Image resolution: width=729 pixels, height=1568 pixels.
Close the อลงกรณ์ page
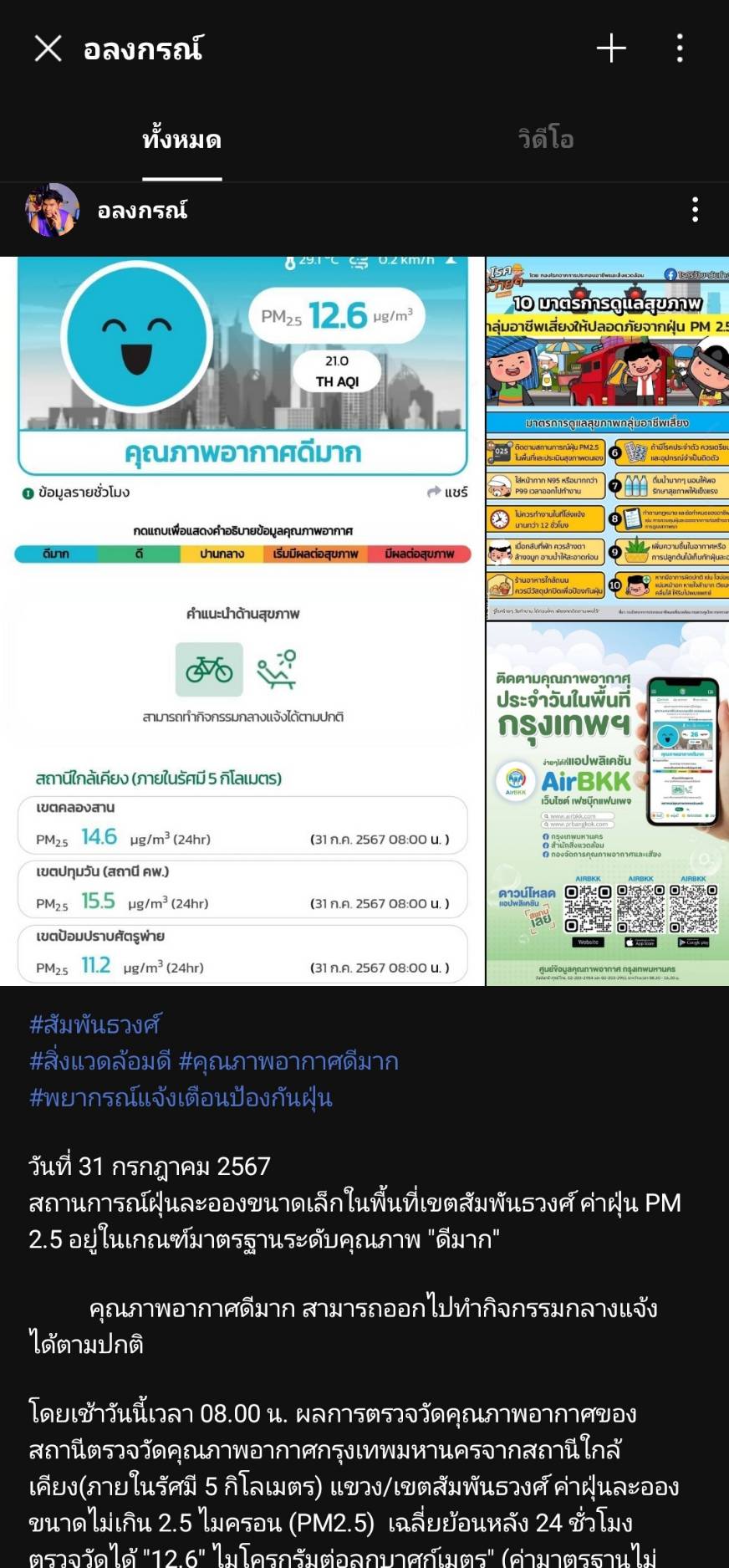(48, 49)
